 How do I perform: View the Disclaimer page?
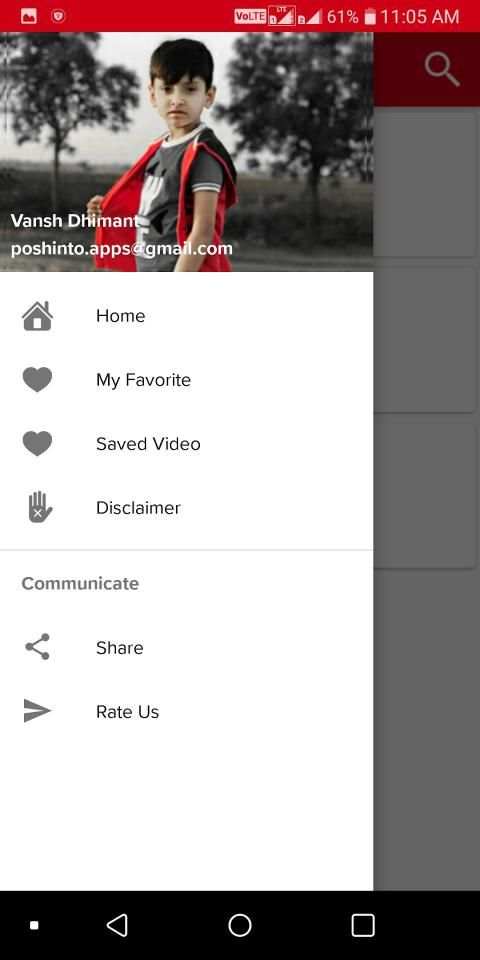tap(186, 508)
